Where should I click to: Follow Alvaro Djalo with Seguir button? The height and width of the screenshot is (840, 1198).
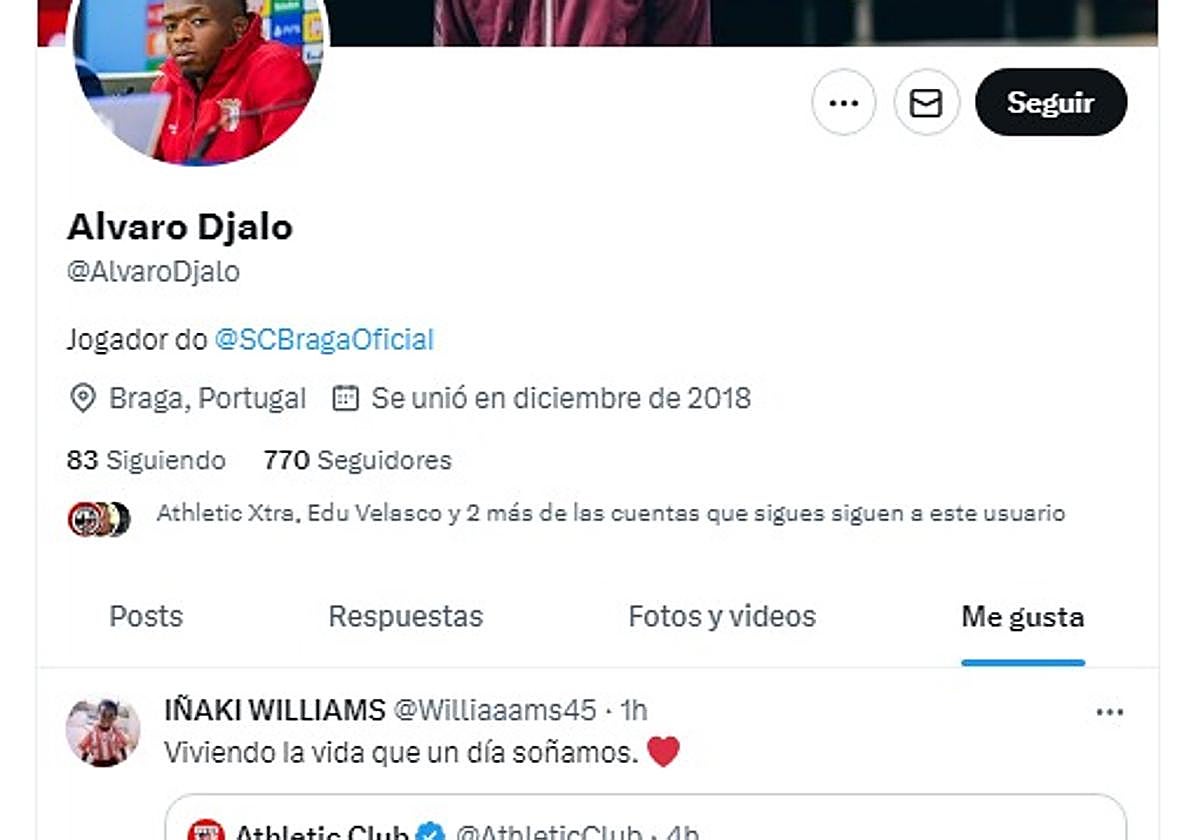click(x=1050, y=102)
